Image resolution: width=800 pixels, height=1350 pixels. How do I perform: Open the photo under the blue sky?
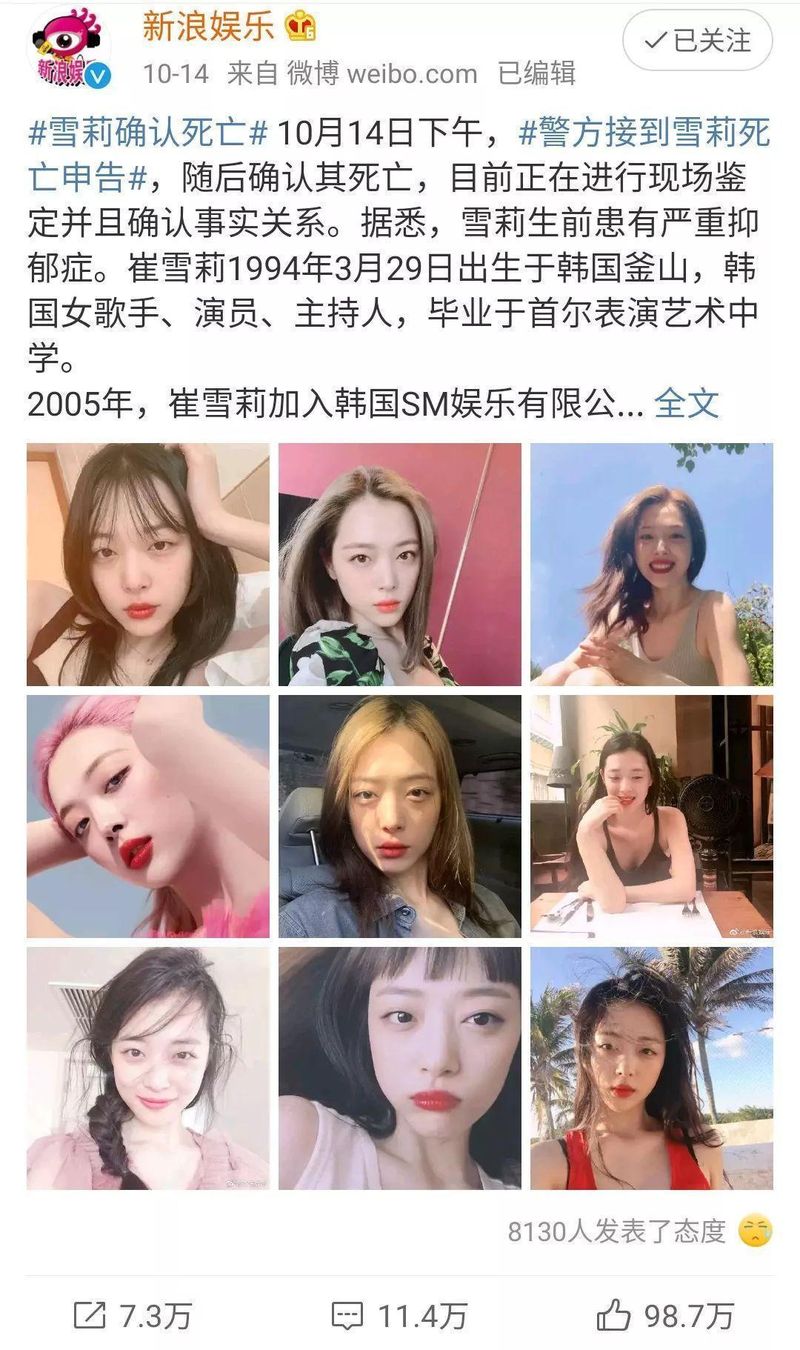click(651, 565)
